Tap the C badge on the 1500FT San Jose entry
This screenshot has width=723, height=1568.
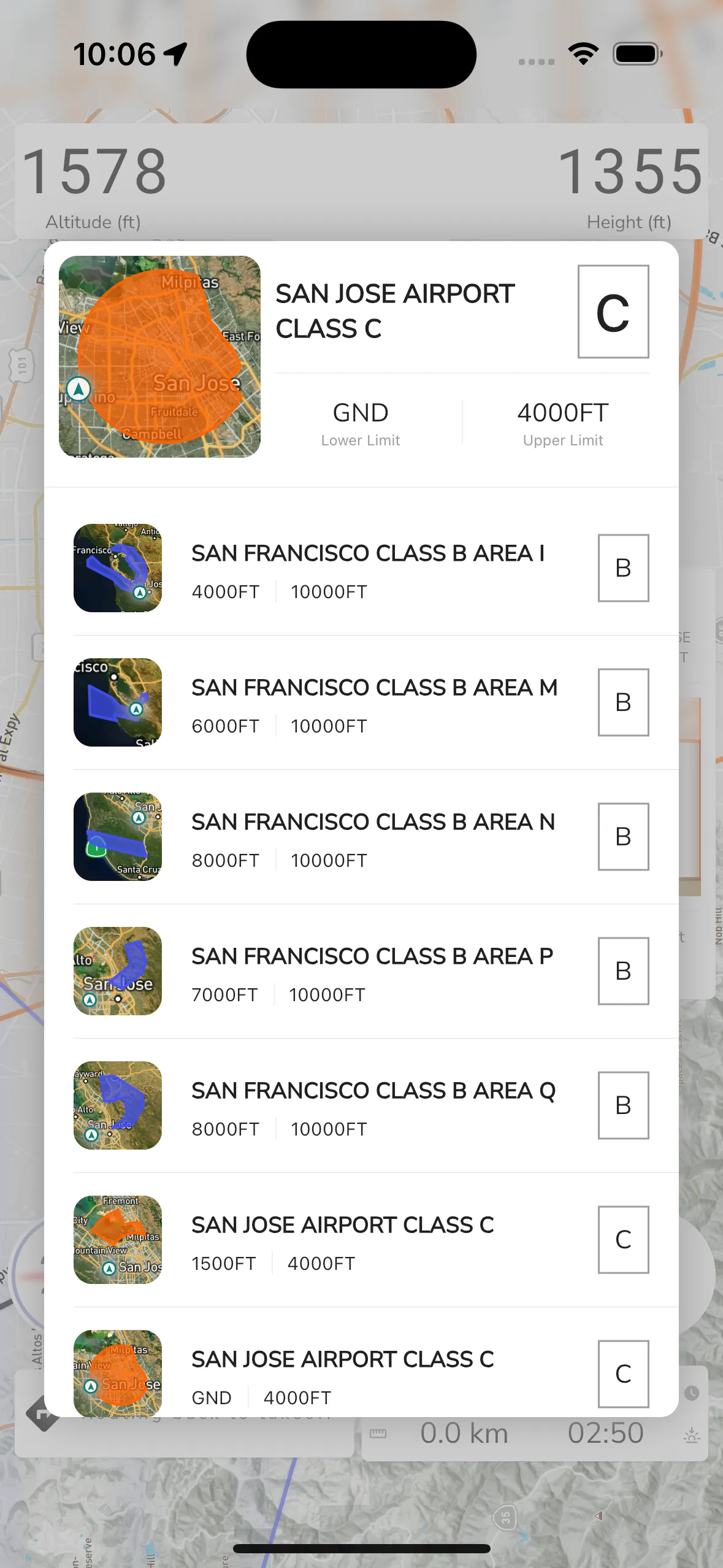point(623,1240)
